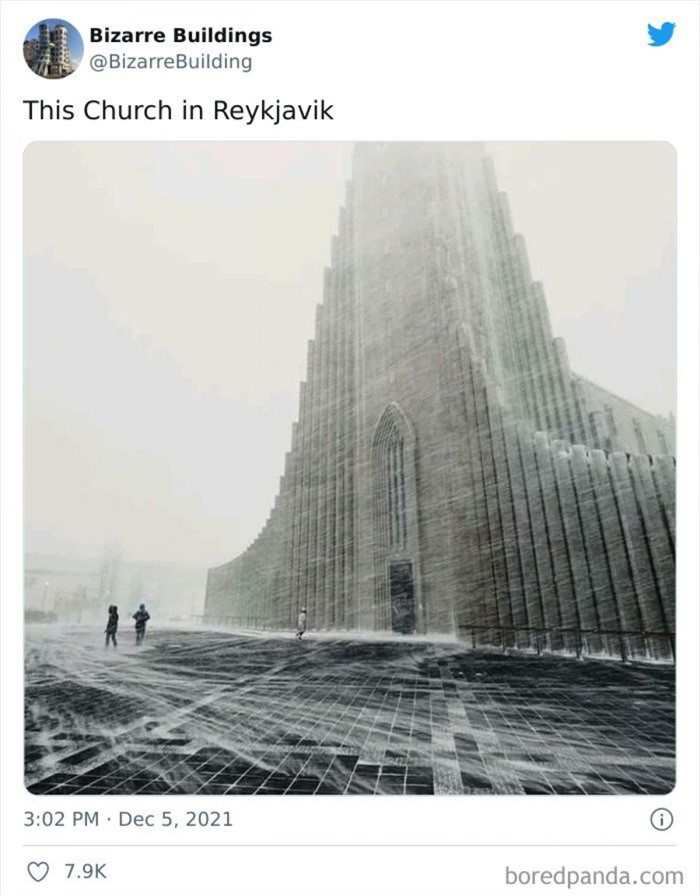Open the Twitter info icon
Viewport: 700px width, 896px height.
point(660,819)
